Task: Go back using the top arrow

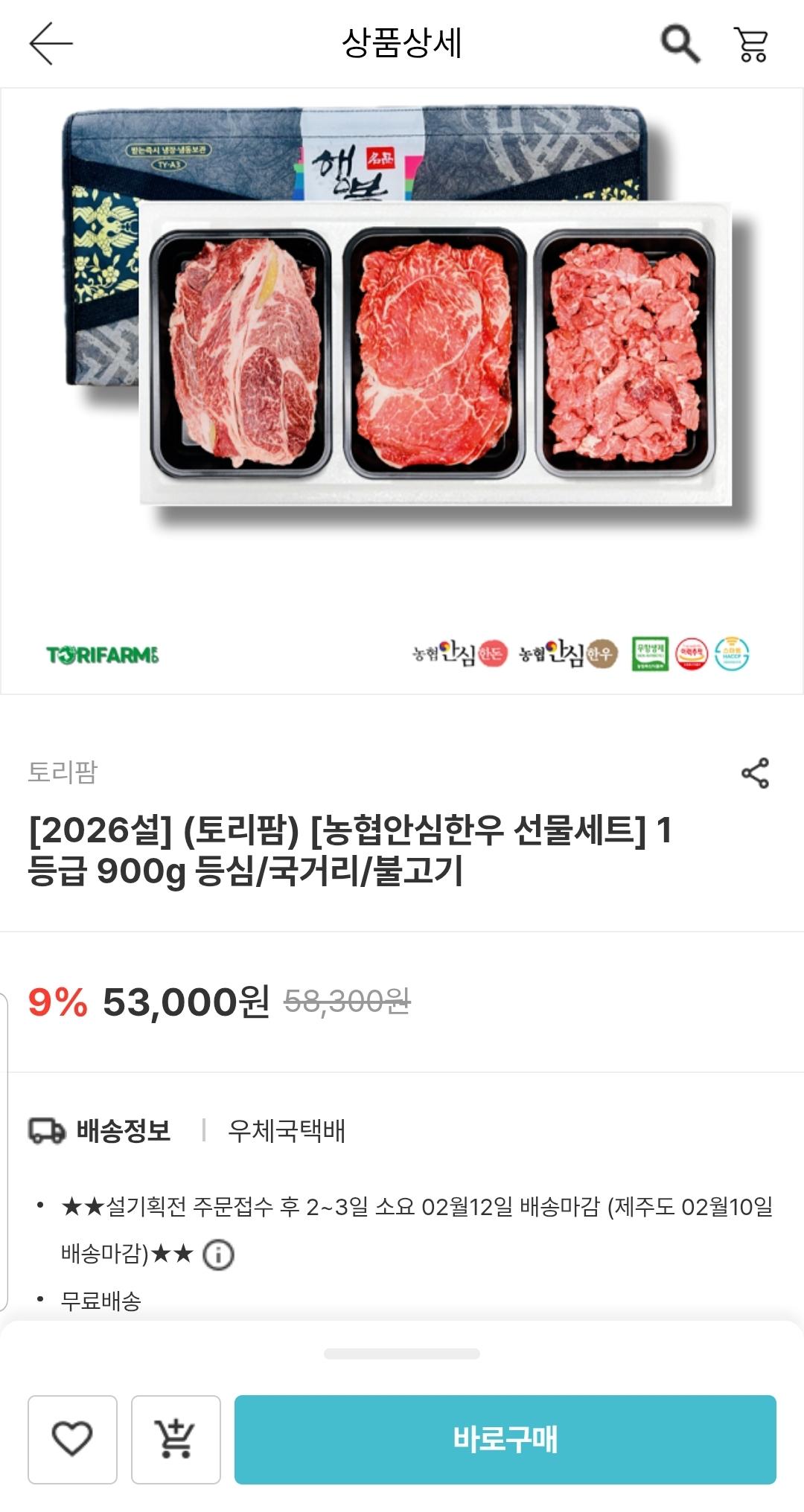Action: click(x=51, y=43)
